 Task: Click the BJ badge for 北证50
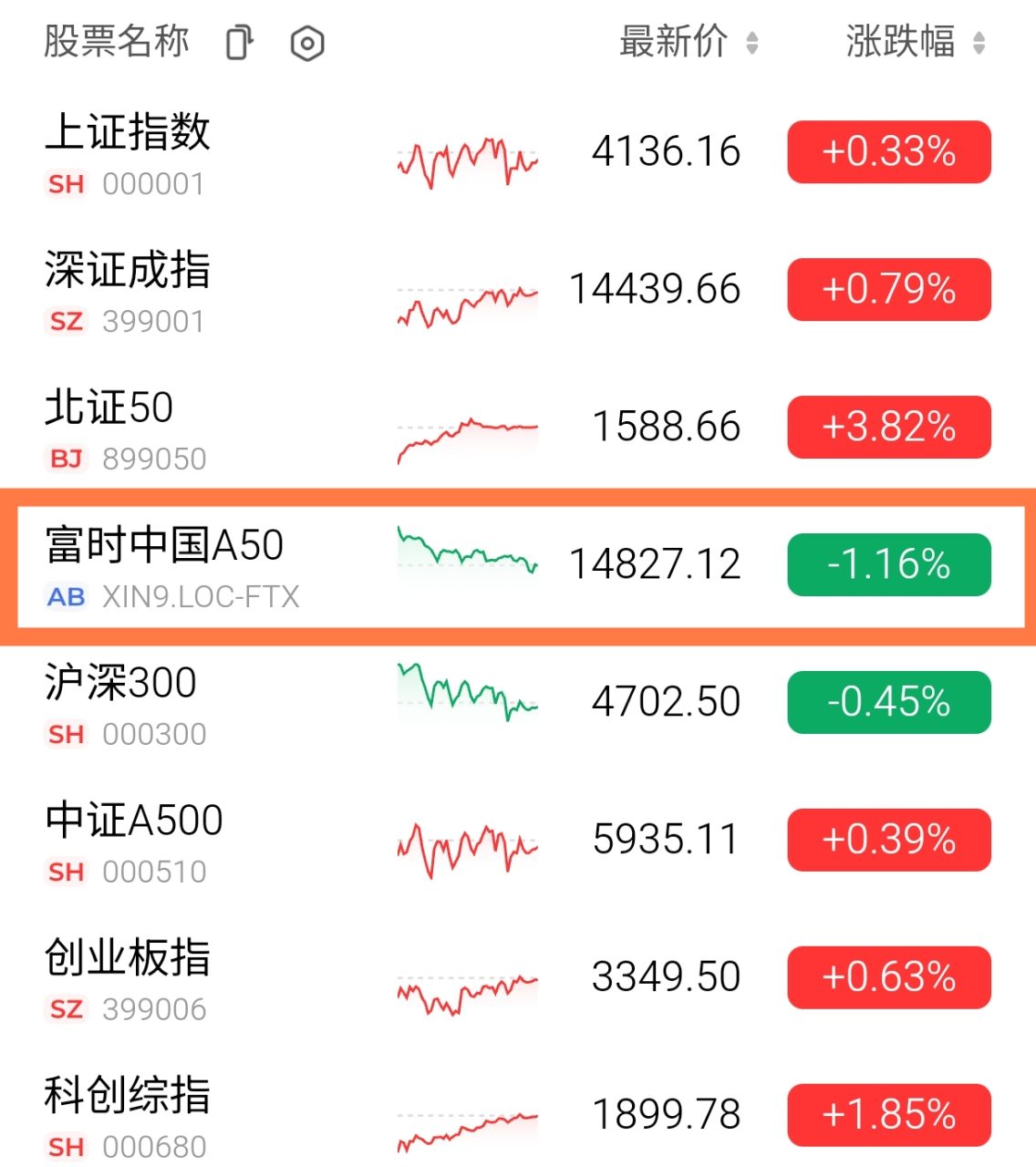point(65,459)
